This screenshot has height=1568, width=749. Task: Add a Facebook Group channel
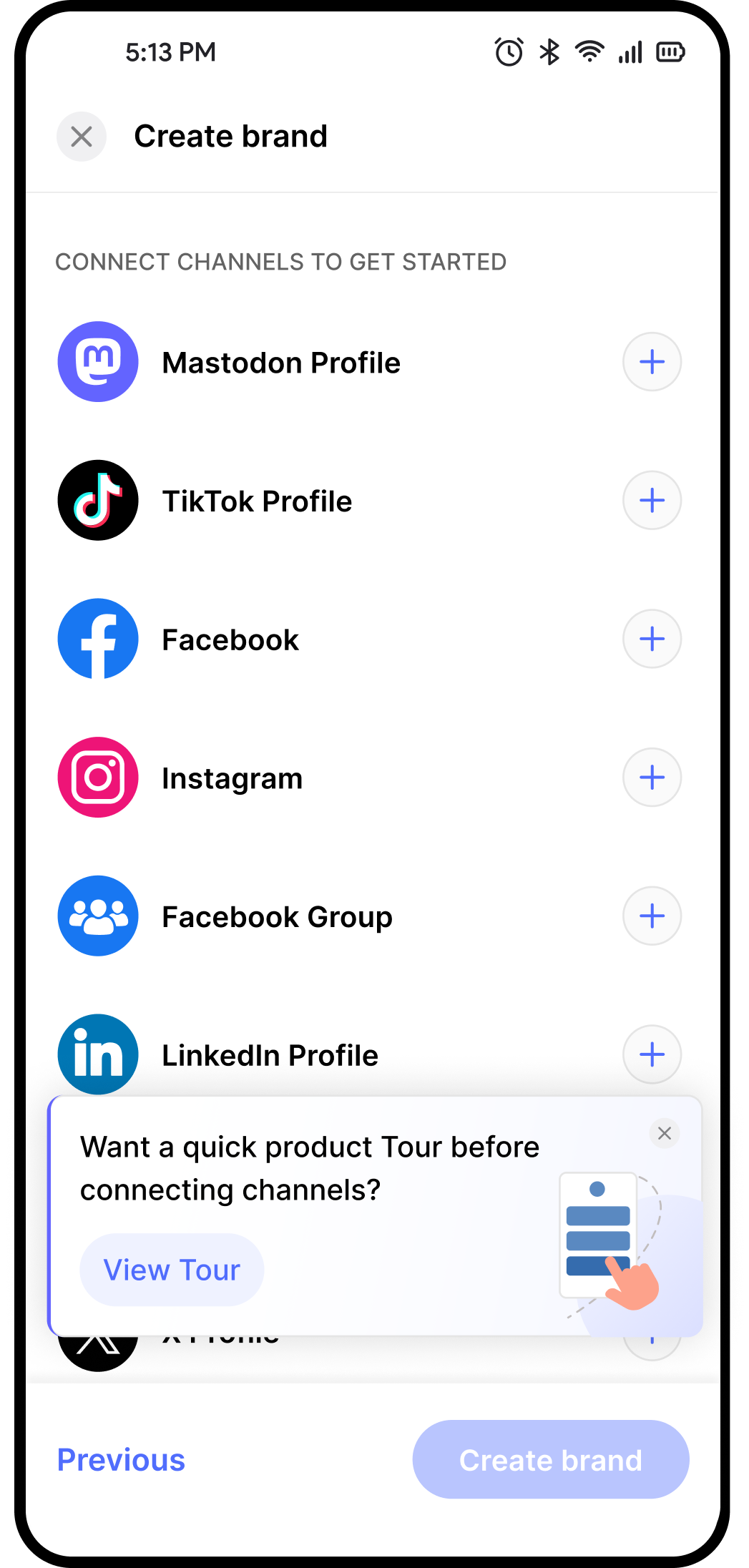(x=652, y=916)
